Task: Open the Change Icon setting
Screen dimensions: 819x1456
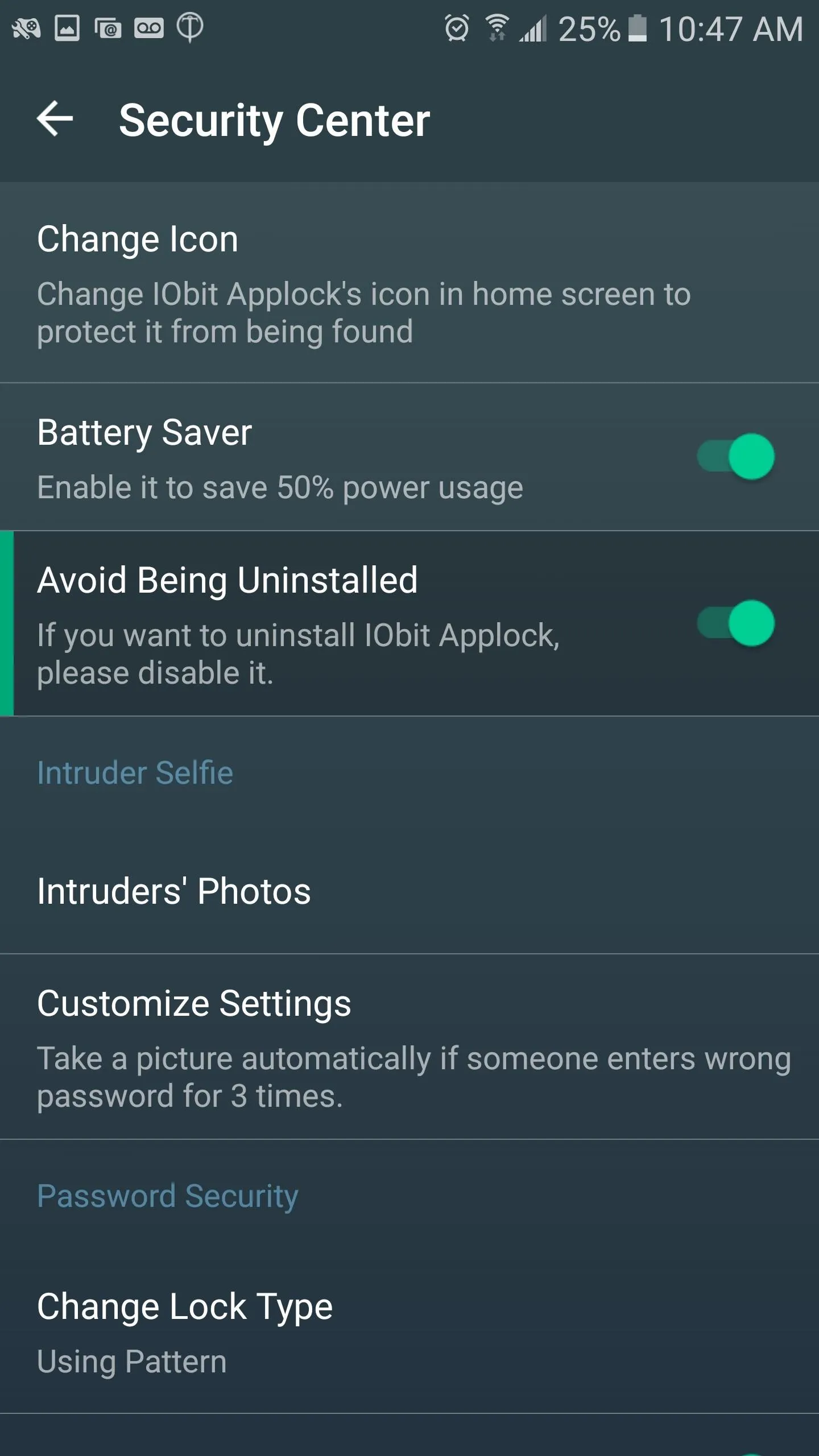Action: (x=409, y=283)
